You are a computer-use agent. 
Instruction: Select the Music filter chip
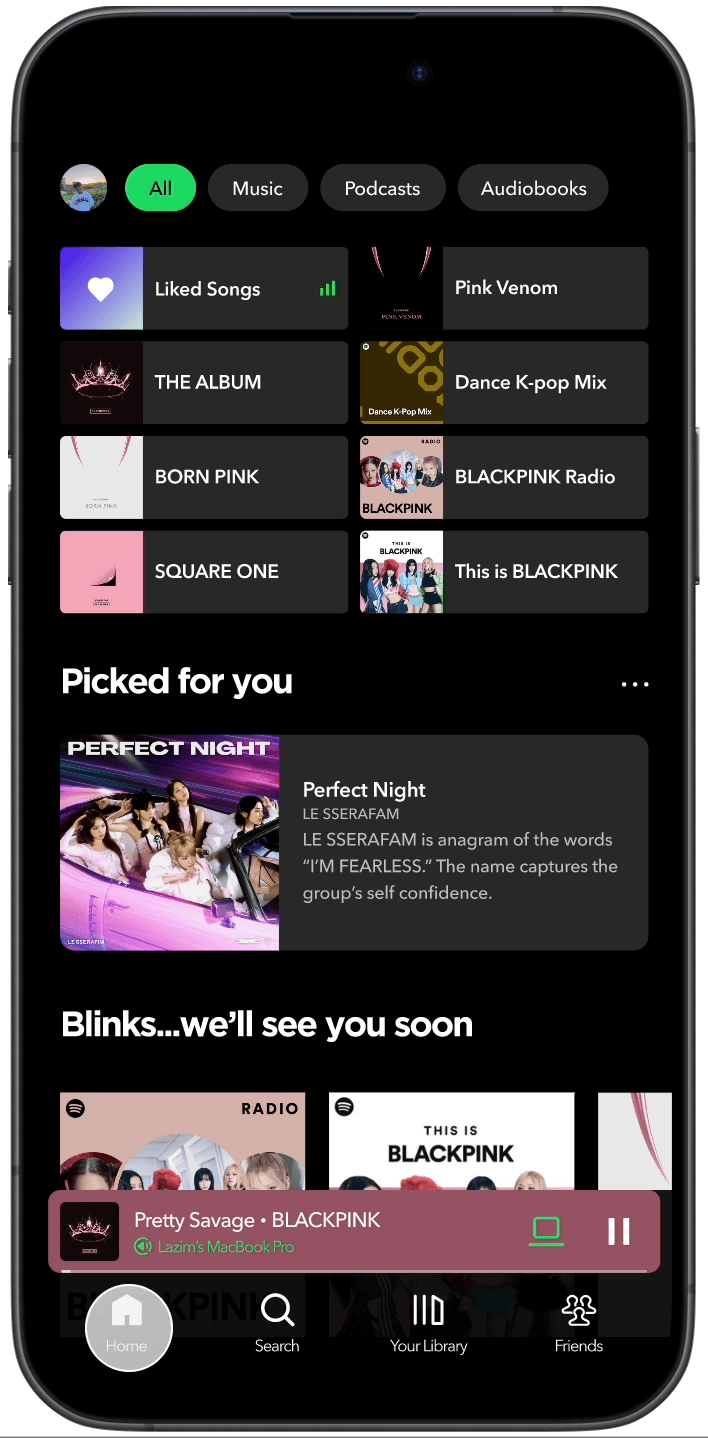coord(258,188)
